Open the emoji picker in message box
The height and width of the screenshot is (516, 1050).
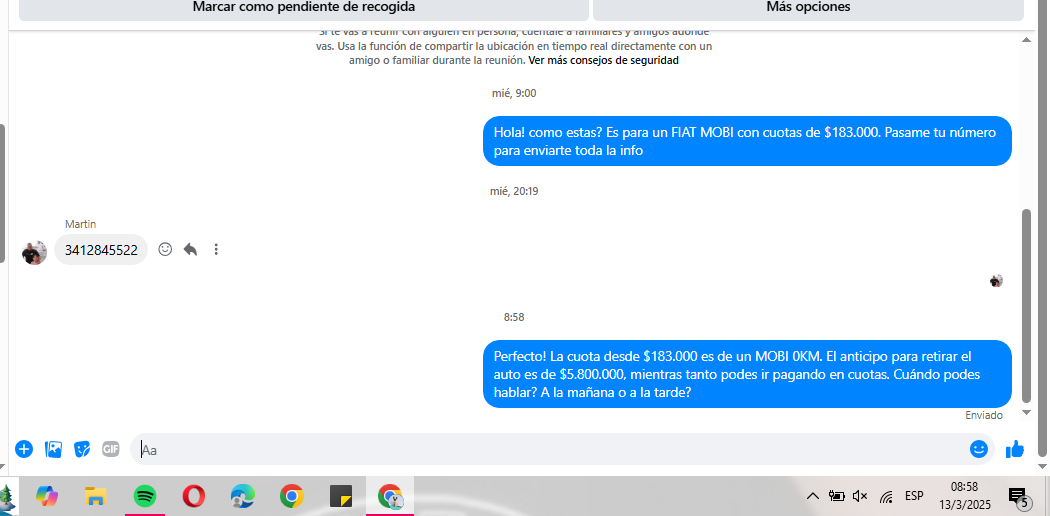(x=979, y=449)
